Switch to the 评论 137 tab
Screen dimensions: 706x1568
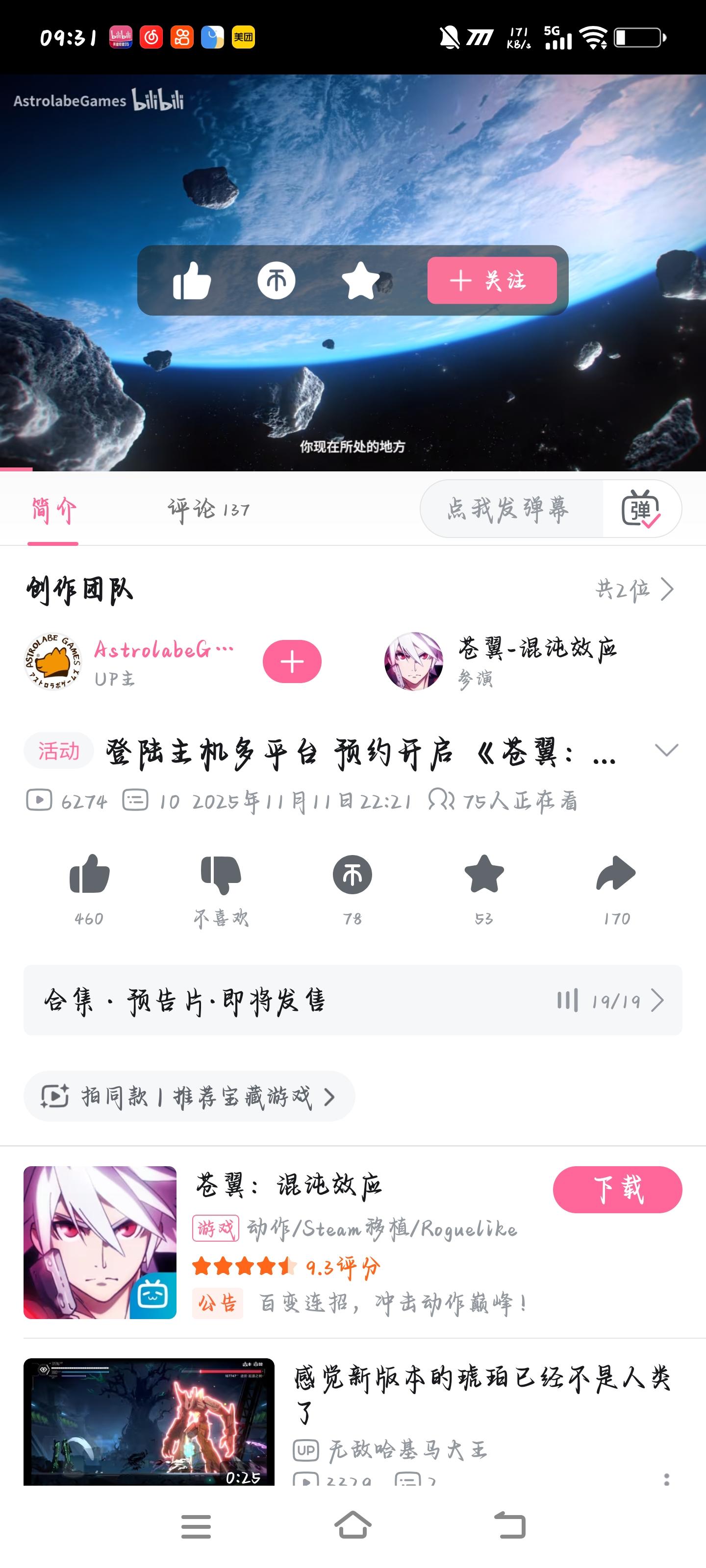pyautogui.click(x=208, y=509)
